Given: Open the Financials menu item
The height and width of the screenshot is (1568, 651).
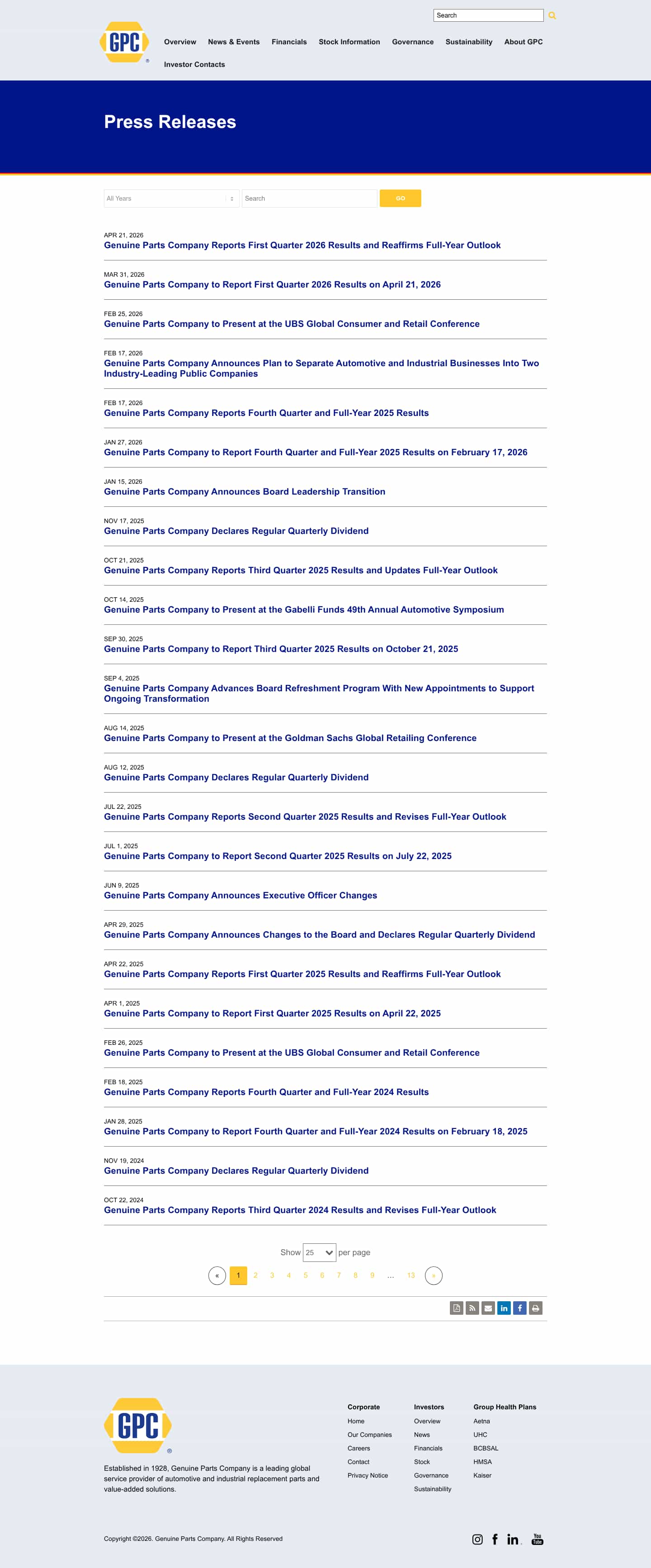Looking at the screenshot, I should tap(288, 42).
